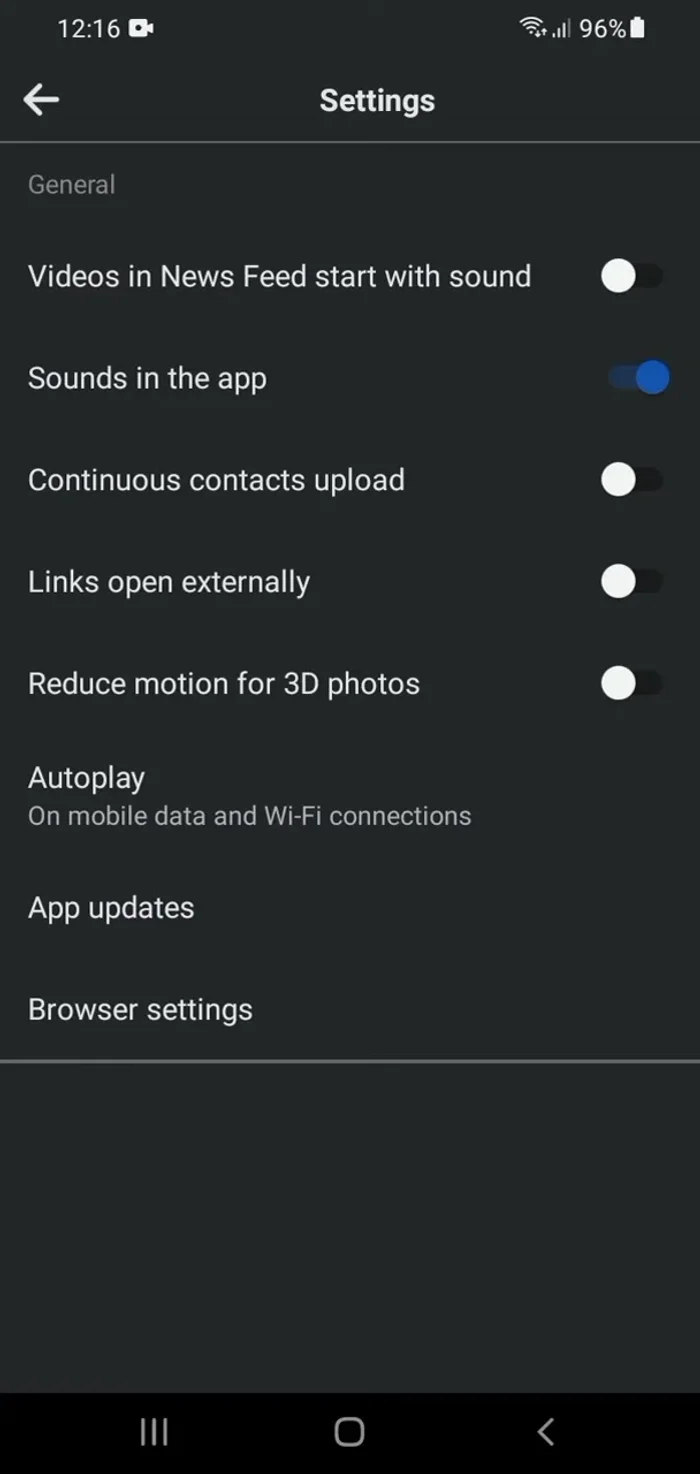Enable Videos in News Feed start with sound
The width and height of the screenshot is (700, 1474).
click(632, 276)
